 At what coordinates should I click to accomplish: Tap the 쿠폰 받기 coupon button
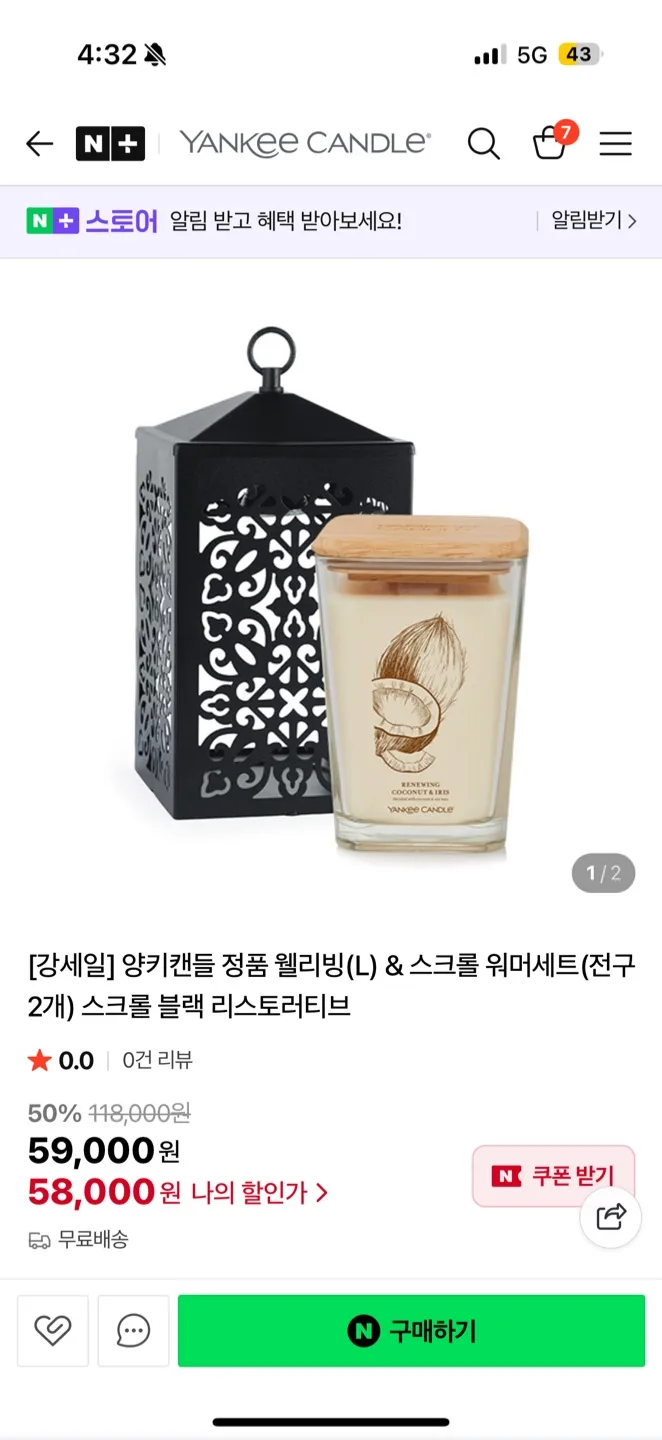click(553, 1176)
